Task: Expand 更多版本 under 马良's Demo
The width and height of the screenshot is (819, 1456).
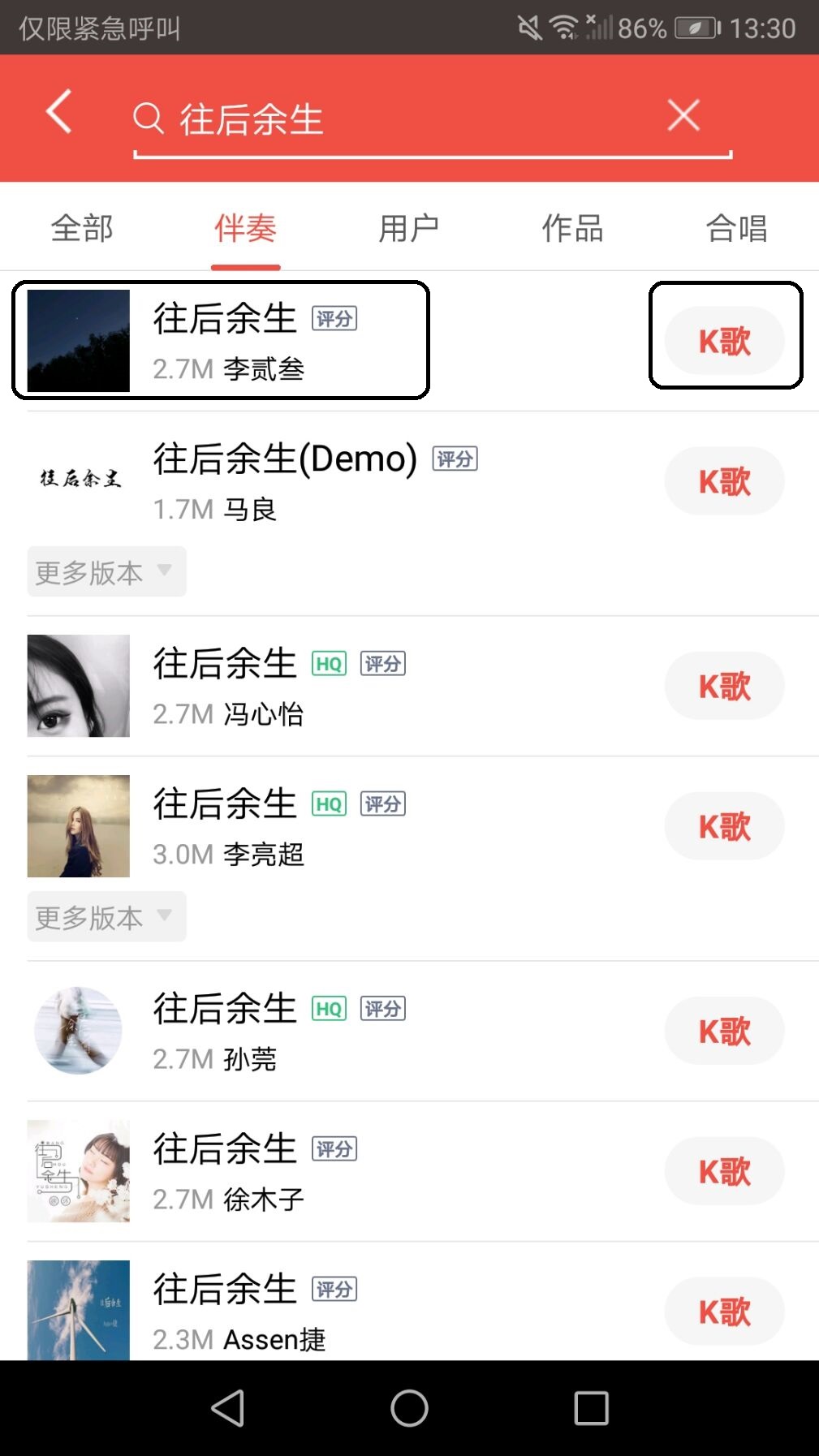Action: click(x=106, y=571)
